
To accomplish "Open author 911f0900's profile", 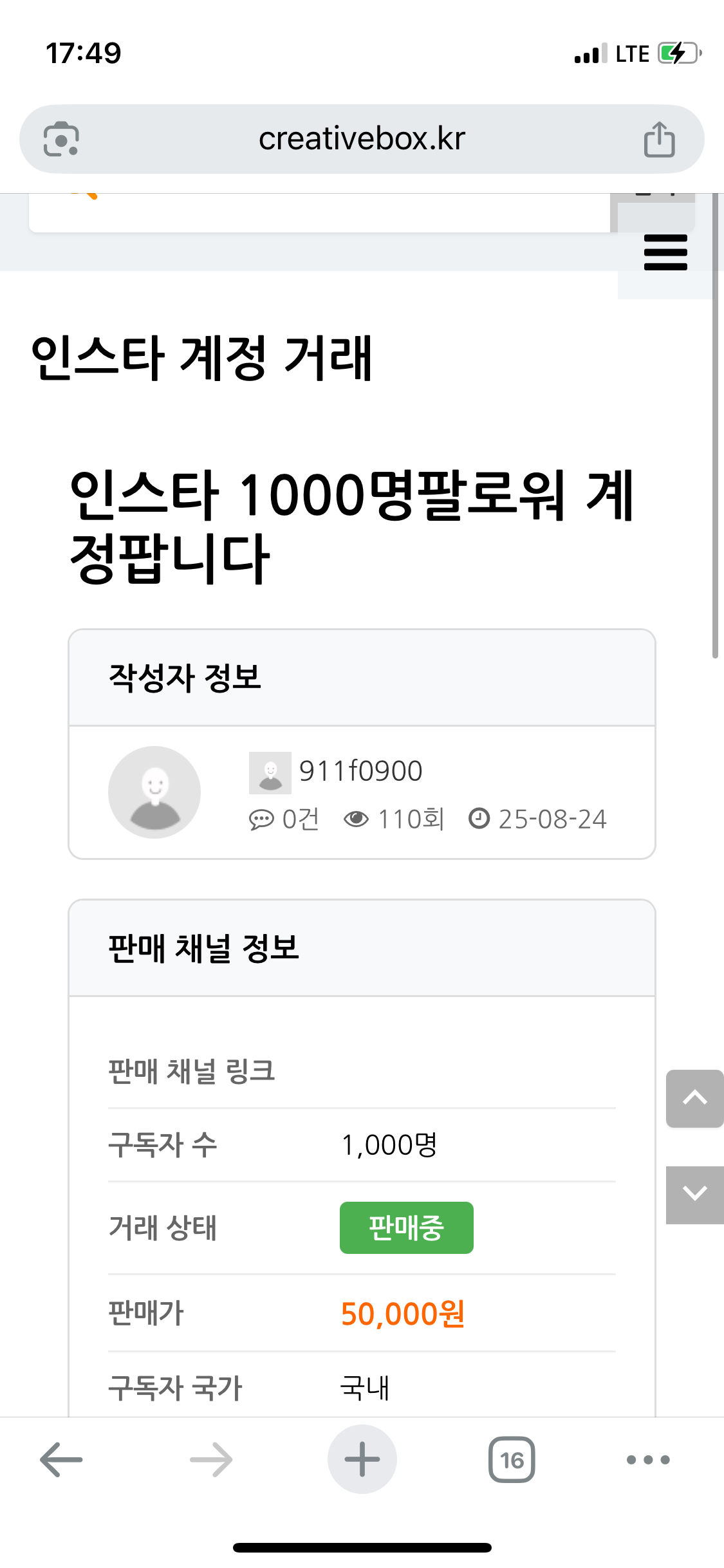I will coord(360,771).
